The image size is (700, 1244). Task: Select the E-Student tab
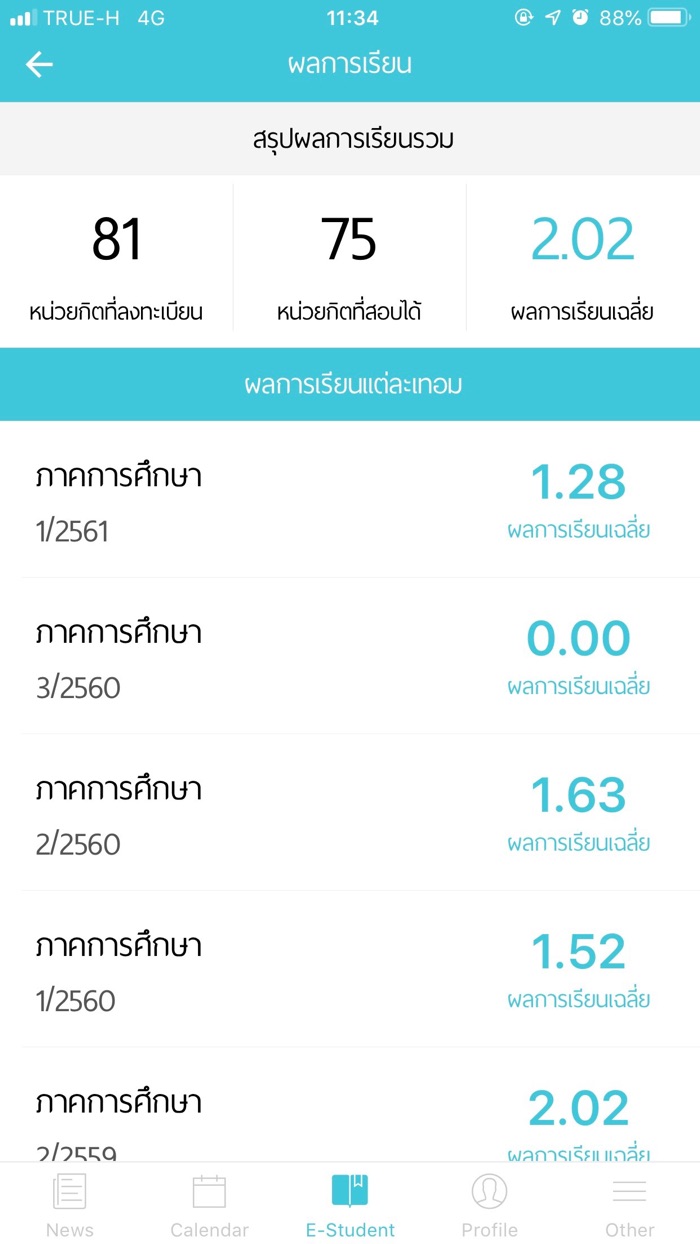coord(350,1204)
